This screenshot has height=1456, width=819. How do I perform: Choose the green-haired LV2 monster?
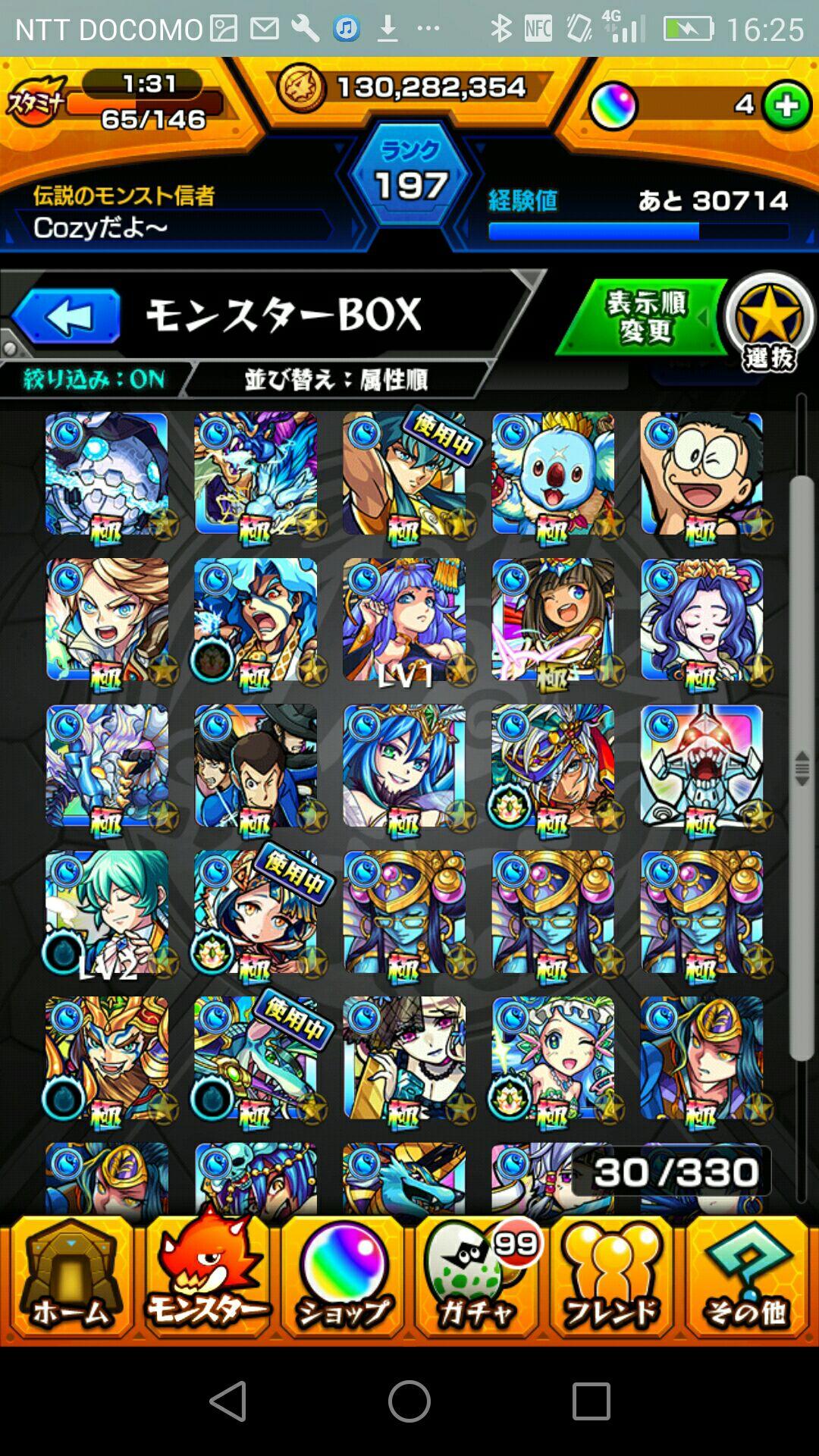click(x=107, y=912)
